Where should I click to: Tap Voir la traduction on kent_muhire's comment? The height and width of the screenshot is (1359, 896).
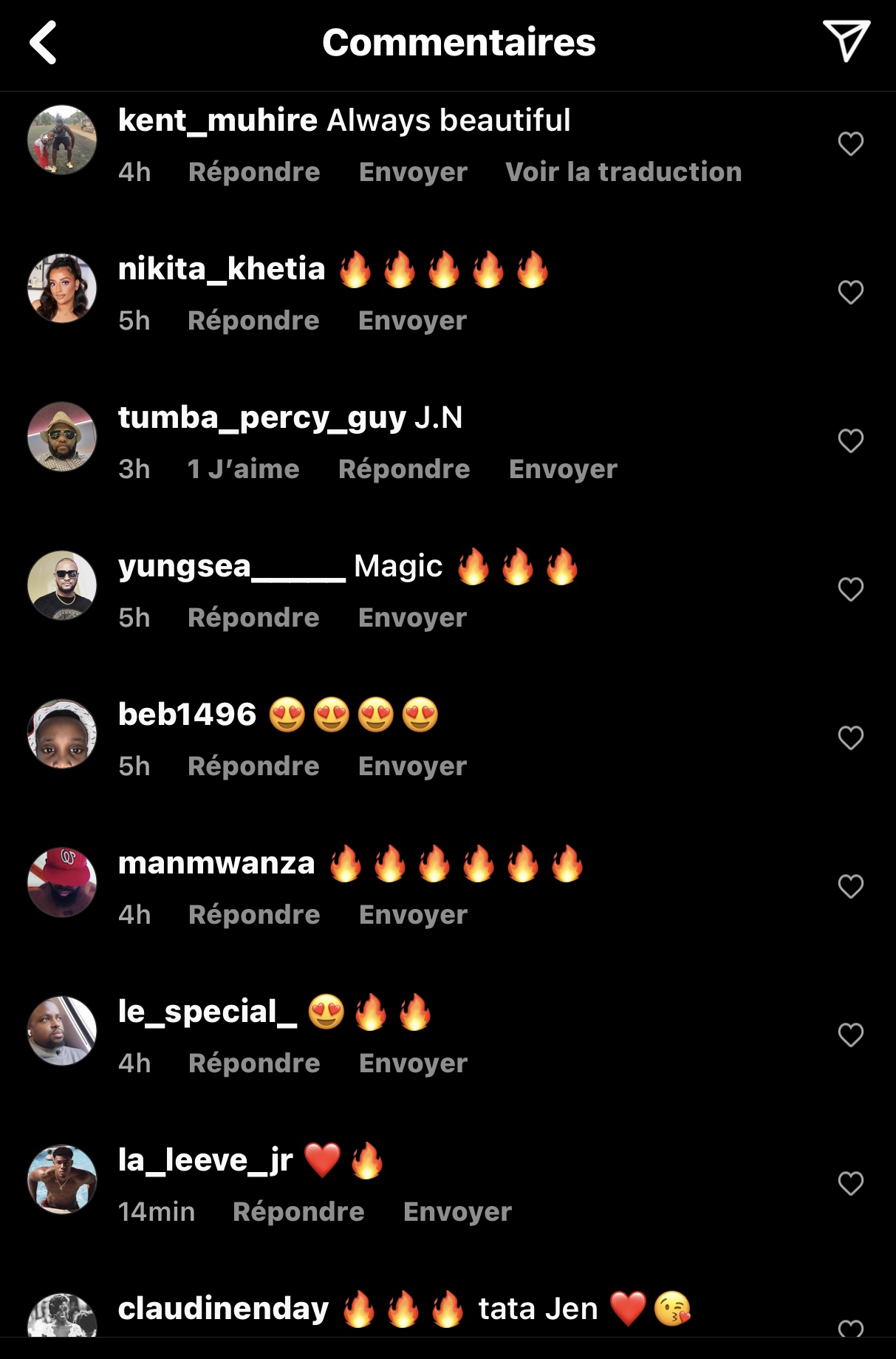(x=623, y=172)
